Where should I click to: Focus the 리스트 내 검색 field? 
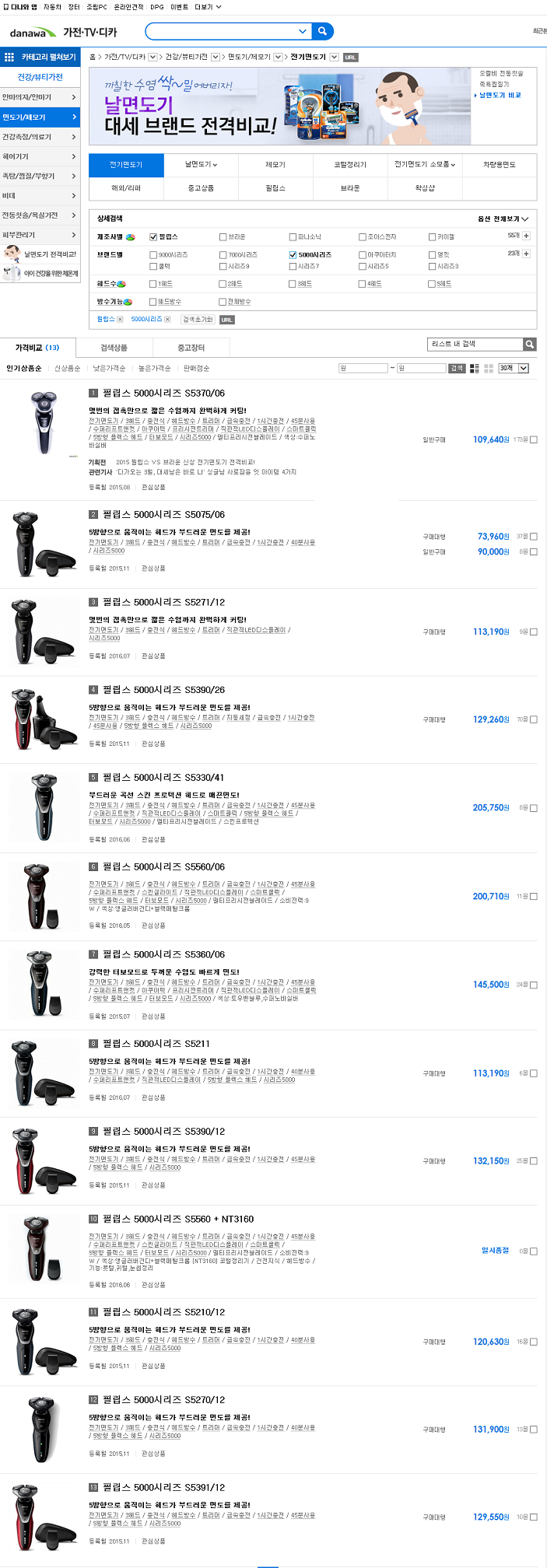click(475, 344)
